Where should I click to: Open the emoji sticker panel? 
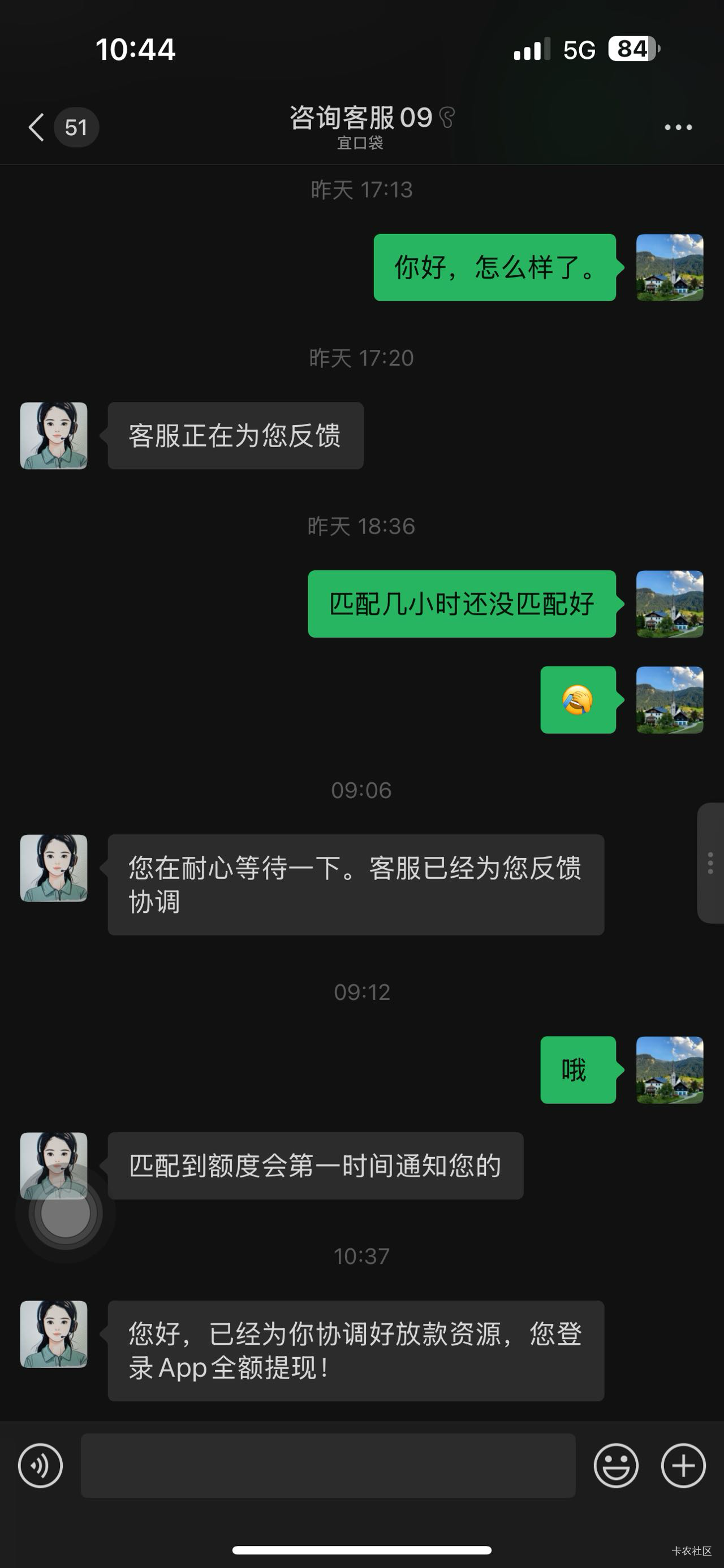pyautogui.click(x=615, y=1465)
